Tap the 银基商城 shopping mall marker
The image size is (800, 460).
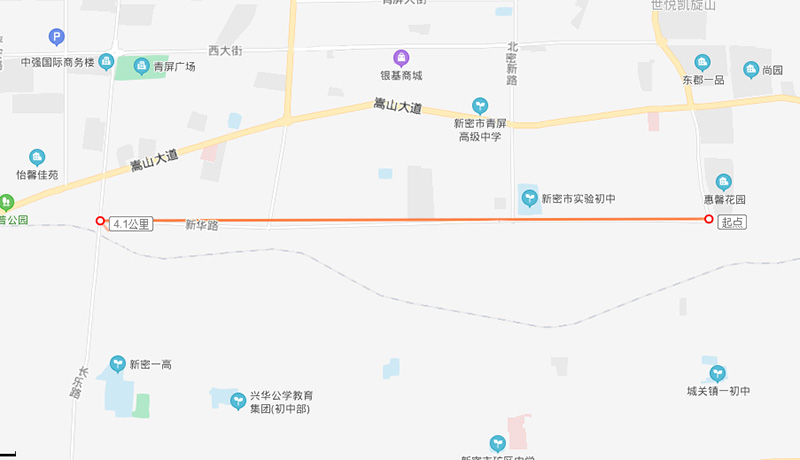(400, 59)
